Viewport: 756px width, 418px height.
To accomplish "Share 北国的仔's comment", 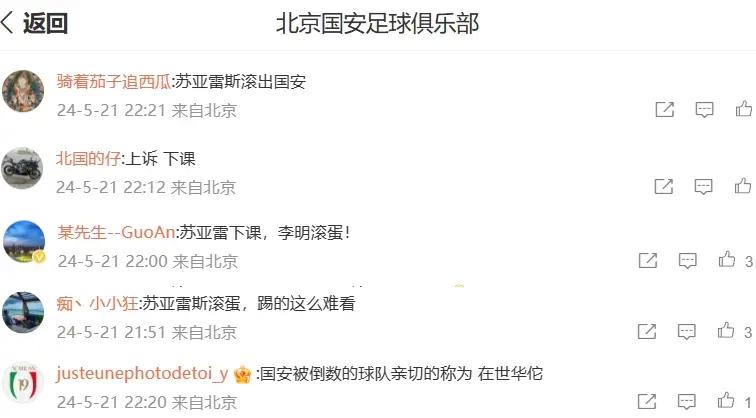I will [x=664, y=186].
